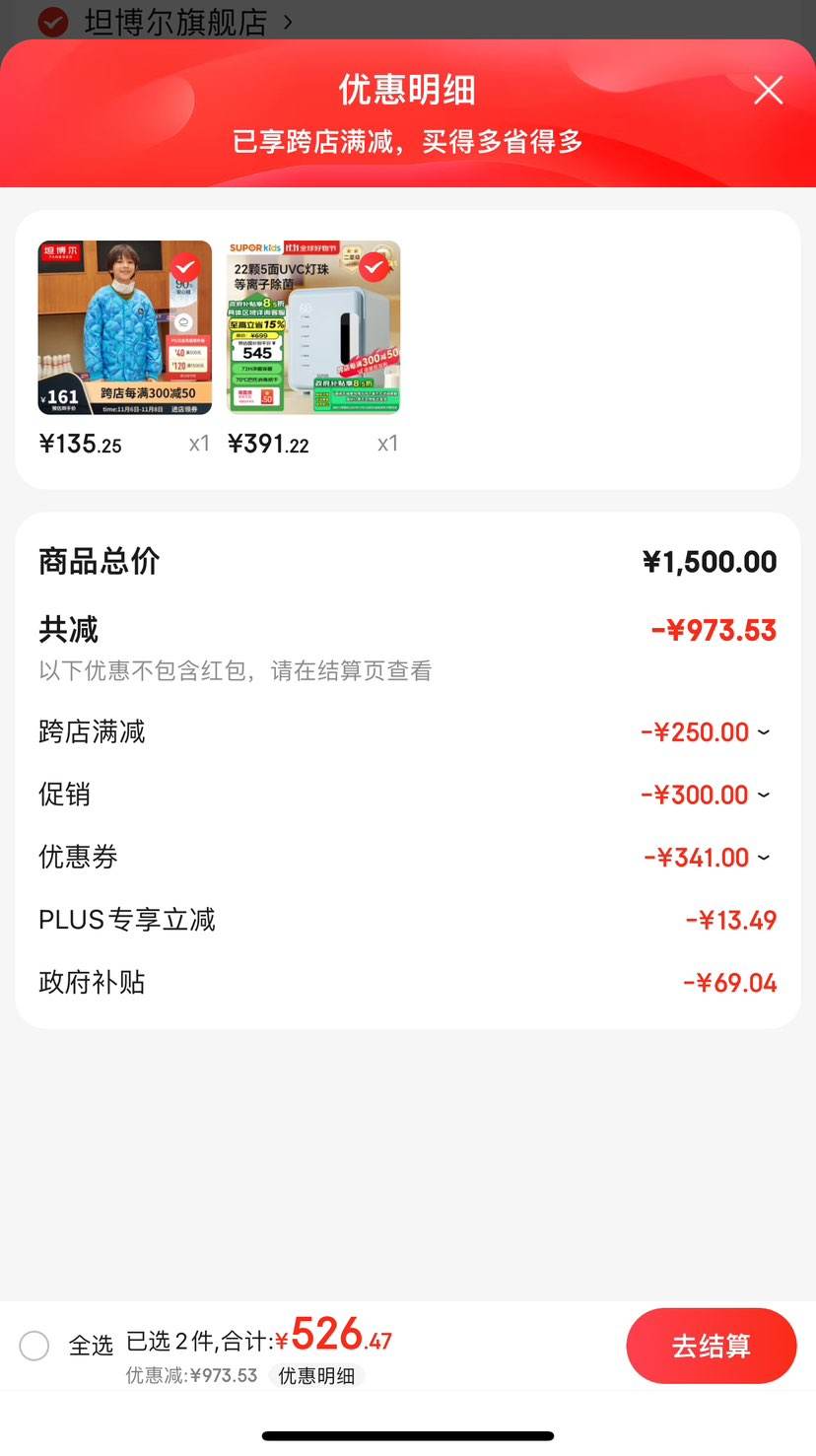Go to checkout with 去结算

(x=712, y=1346)
